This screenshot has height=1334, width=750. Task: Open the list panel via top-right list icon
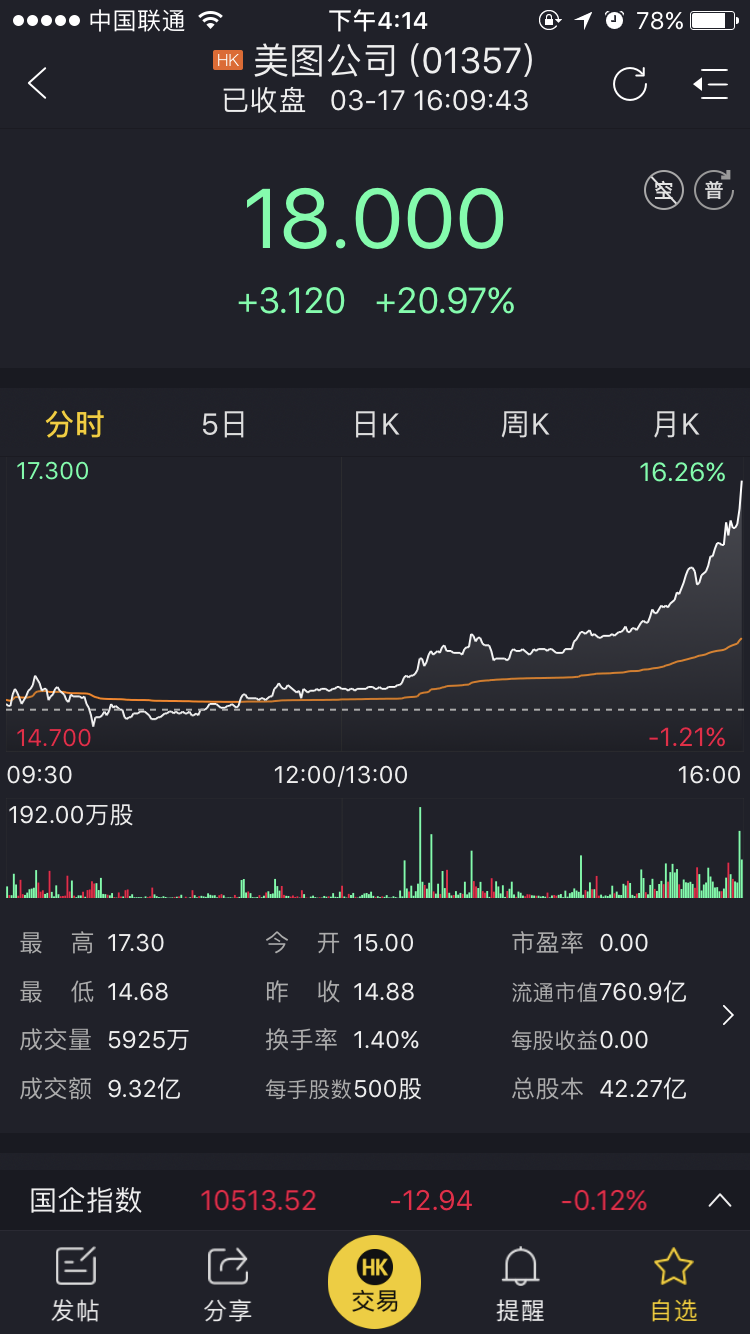pyautogui.click(x=711, y=84)
